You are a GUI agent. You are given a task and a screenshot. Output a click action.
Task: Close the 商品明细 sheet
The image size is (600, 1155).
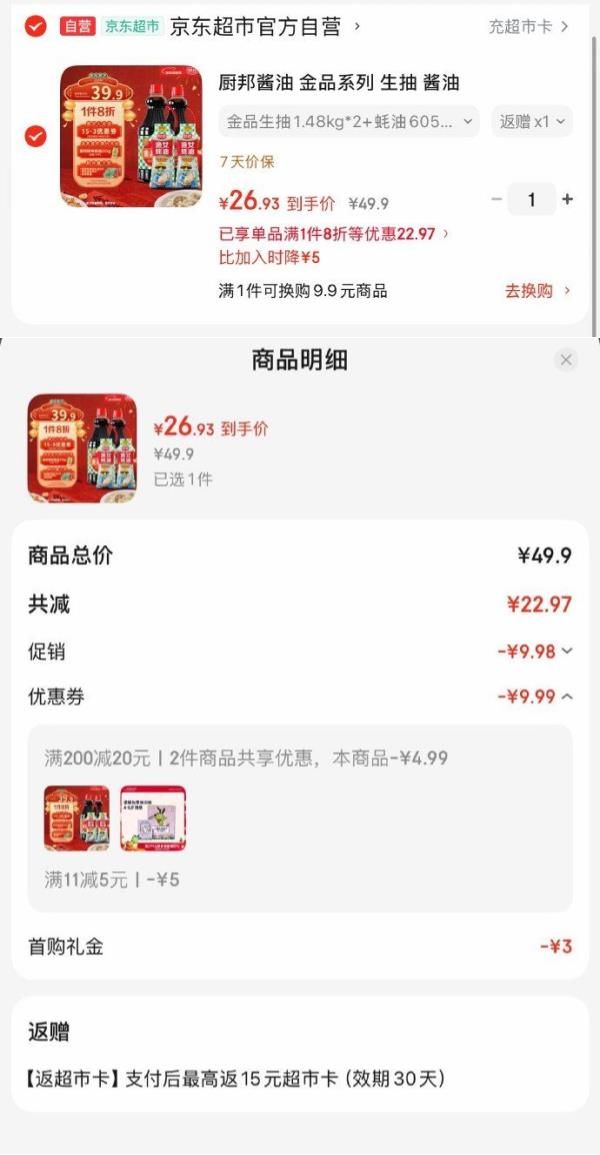coord(566,360)
